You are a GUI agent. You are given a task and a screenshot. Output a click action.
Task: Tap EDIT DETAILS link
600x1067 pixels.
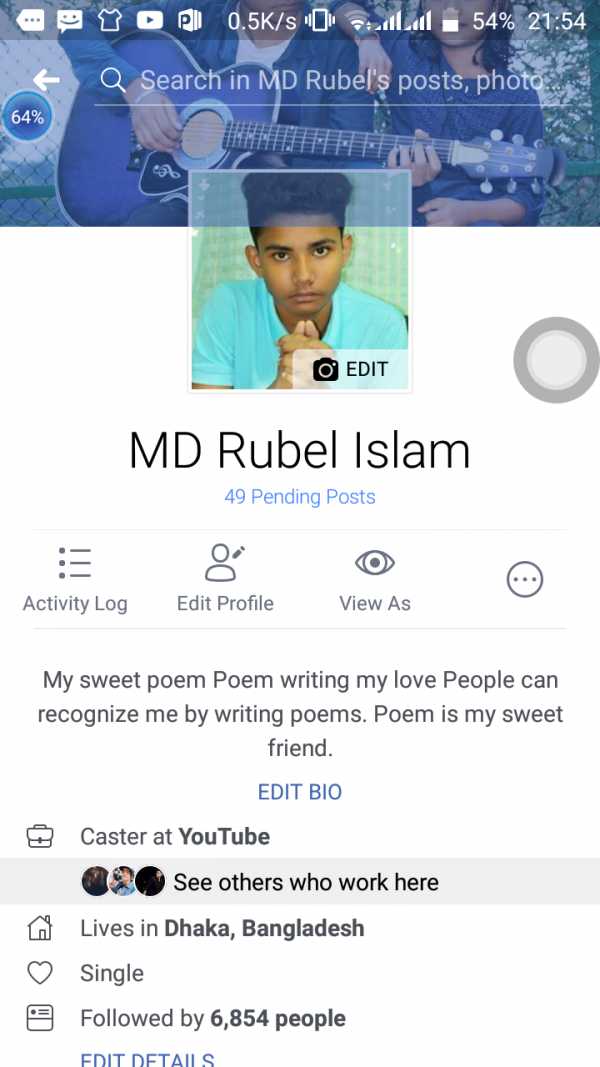(147, 1058)
